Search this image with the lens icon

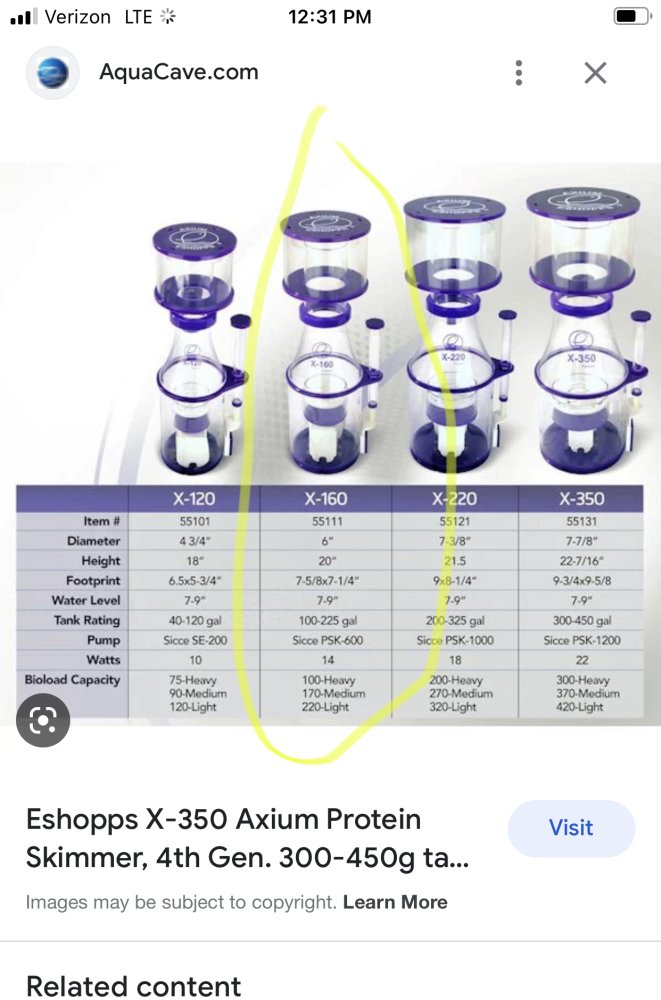[42, 720]
